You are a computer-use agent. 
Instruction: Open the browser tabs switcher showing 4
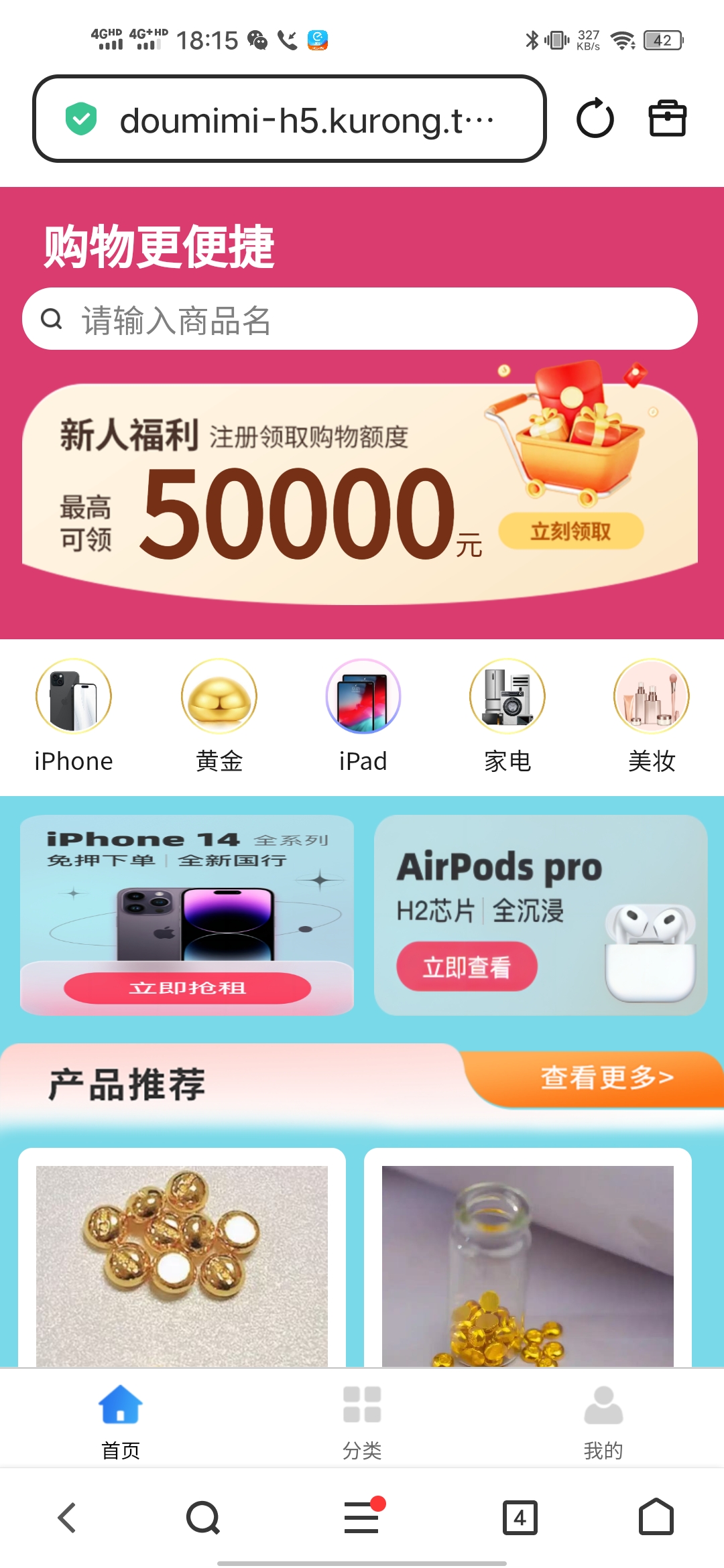point(520,1518)
